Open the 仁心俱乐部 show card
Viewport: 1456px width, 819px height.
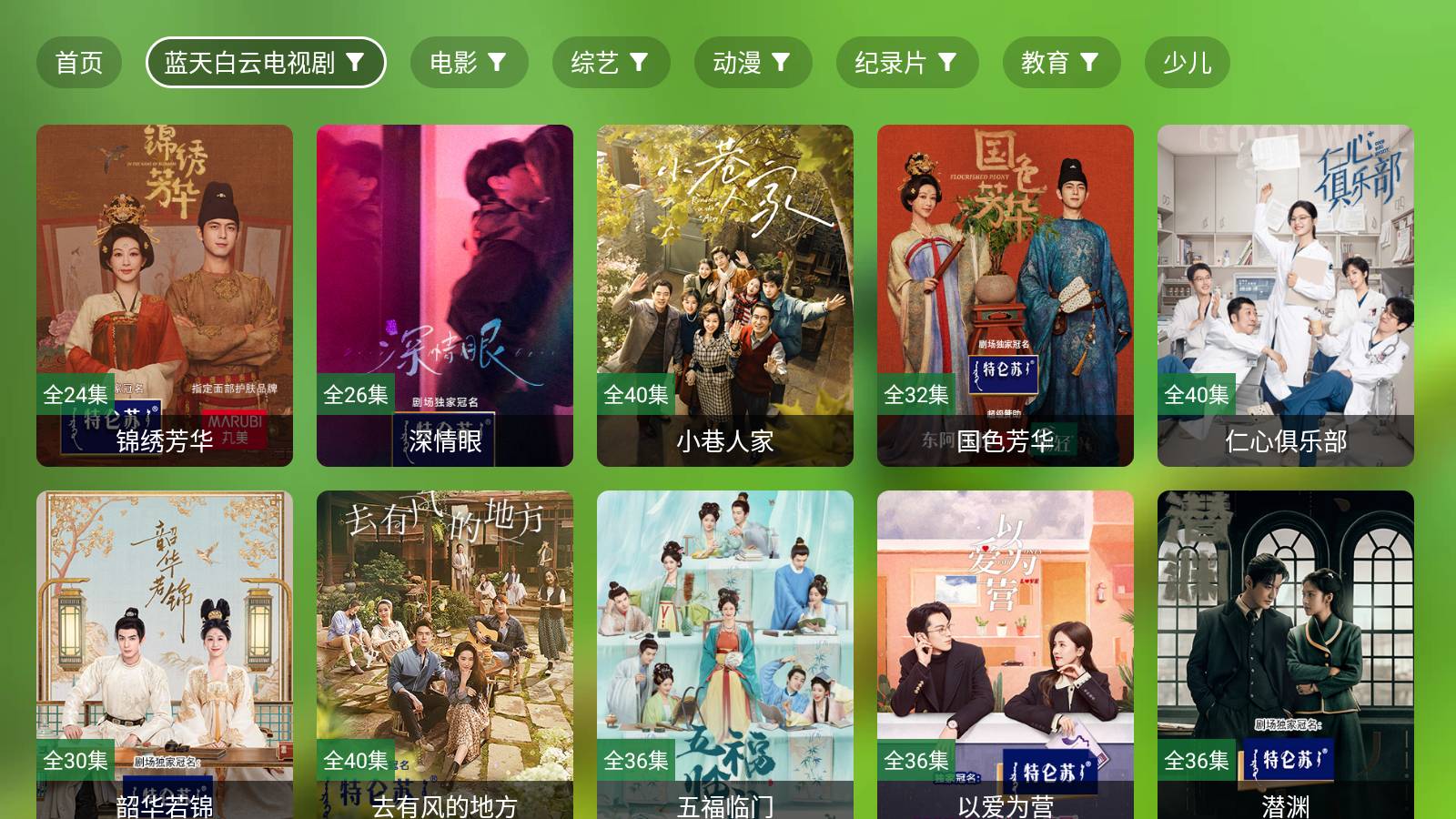[x=1286, y=295]
